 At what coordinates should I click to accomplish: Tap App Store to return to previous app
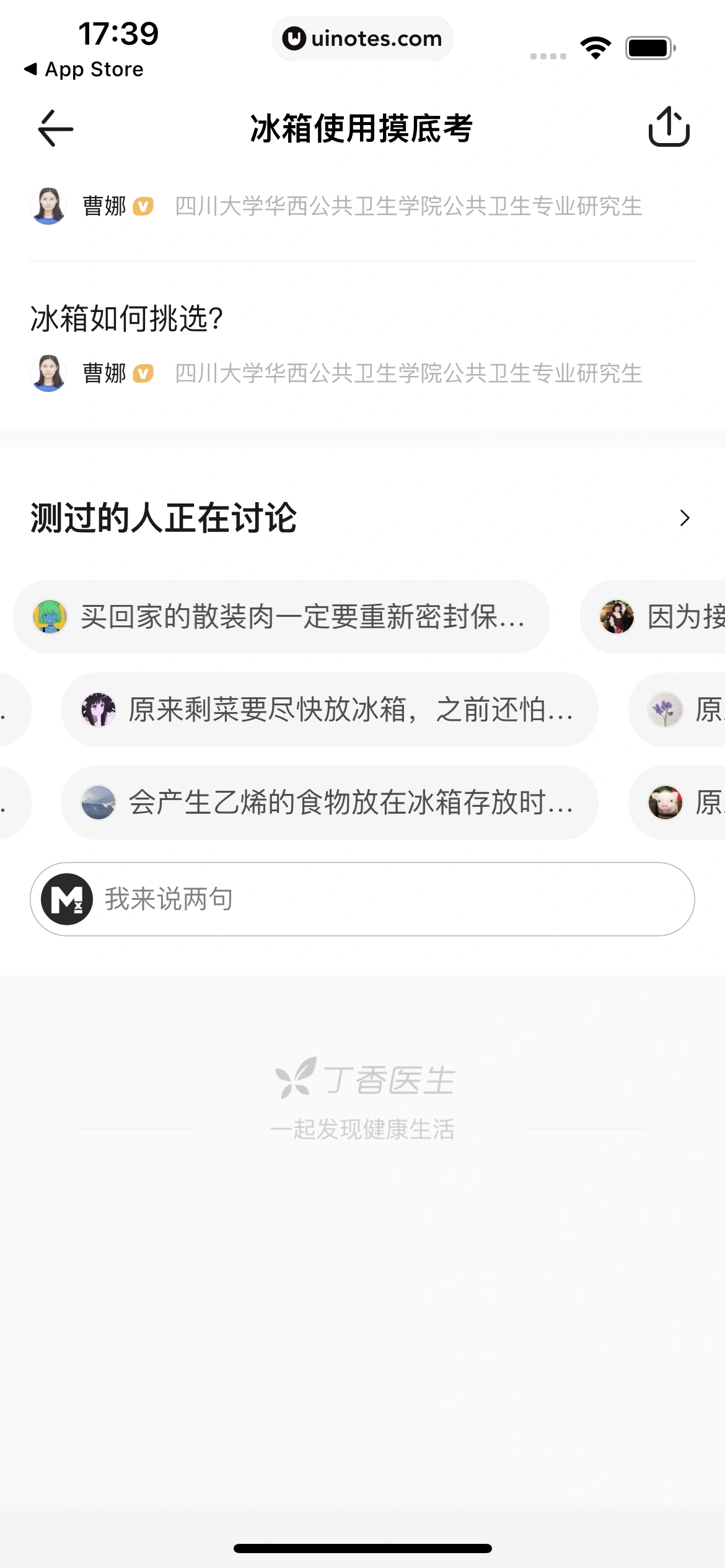(81, 69)
